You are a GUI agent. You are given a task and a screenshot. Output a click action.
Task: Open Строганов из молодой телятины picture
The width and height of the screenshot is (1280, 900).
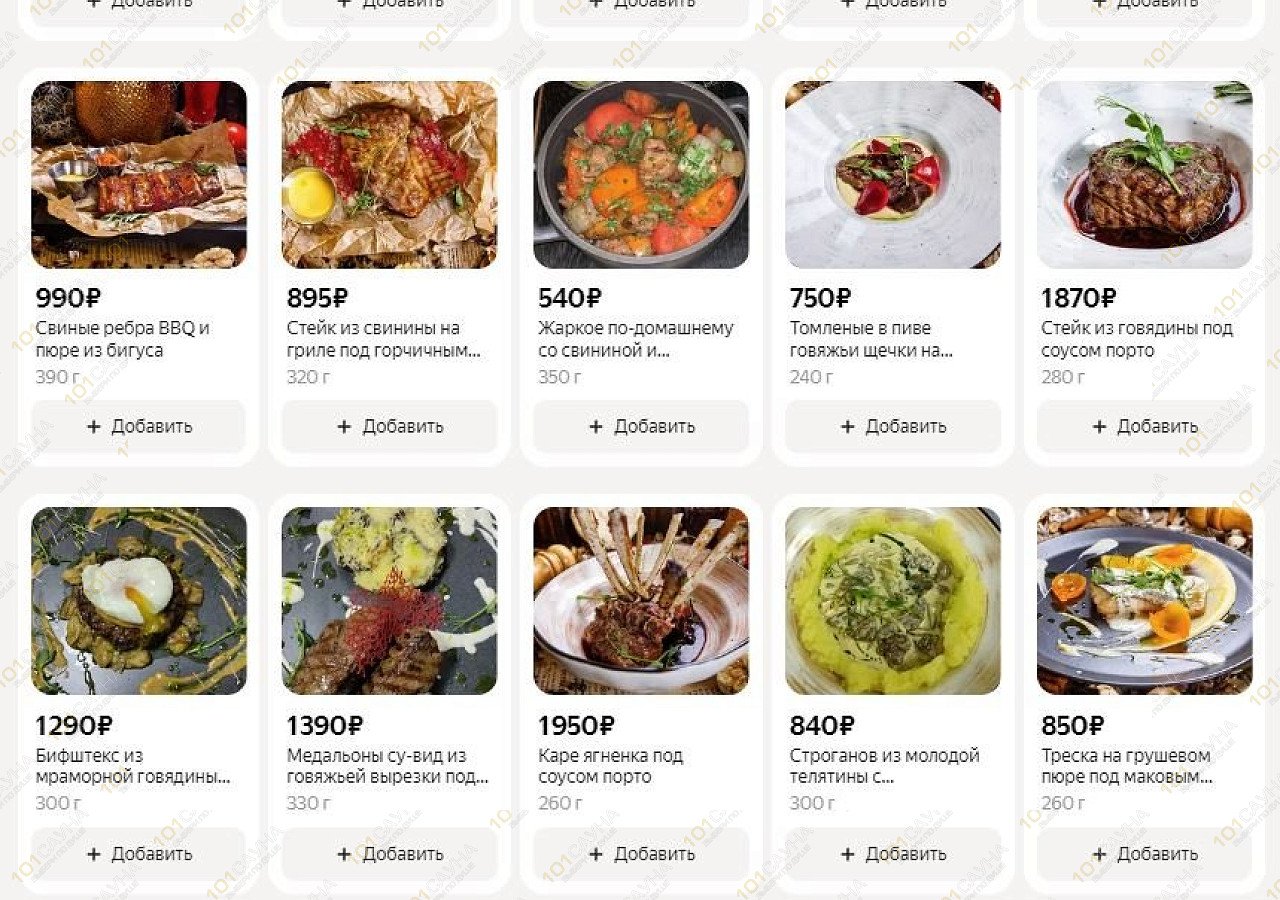(x=893, y=600)
